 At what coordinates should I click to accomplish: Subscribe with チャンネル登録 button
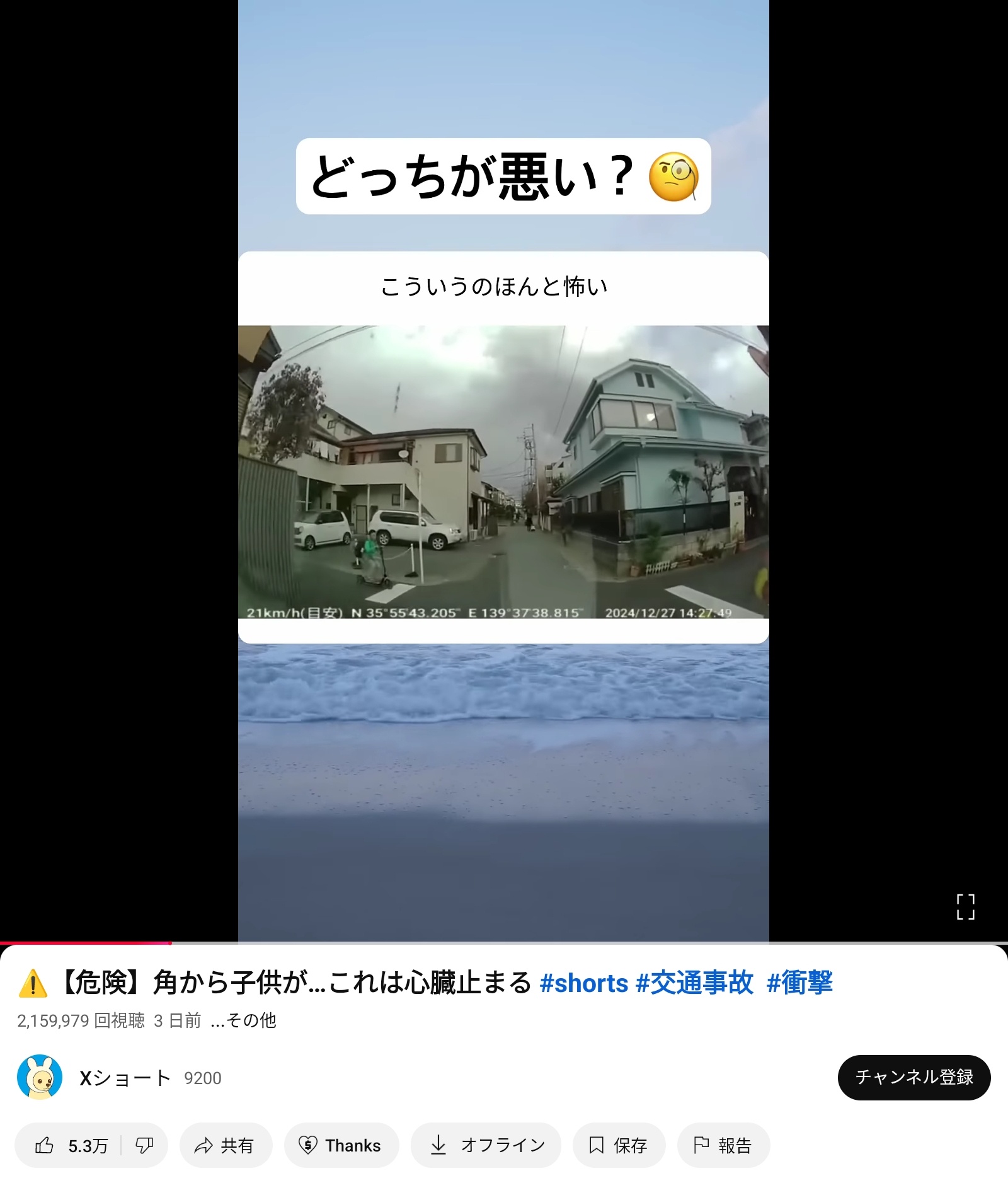tap(913, 1077)
